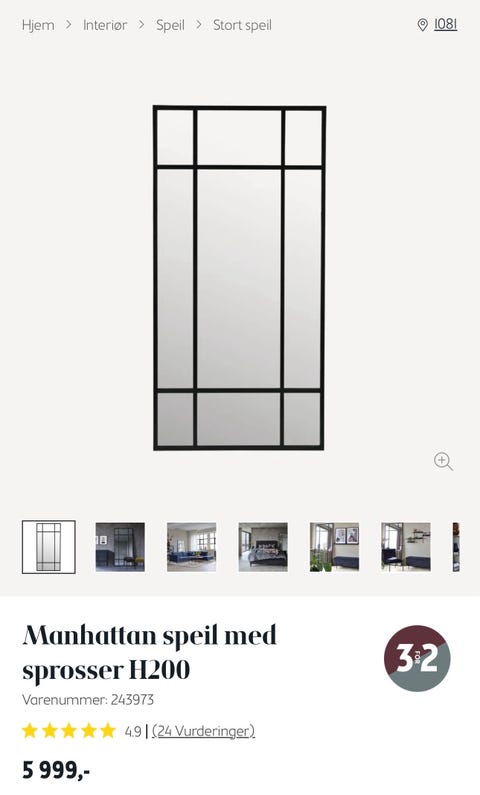
Task: Zoom in on the product image
Action: (444, 462)
